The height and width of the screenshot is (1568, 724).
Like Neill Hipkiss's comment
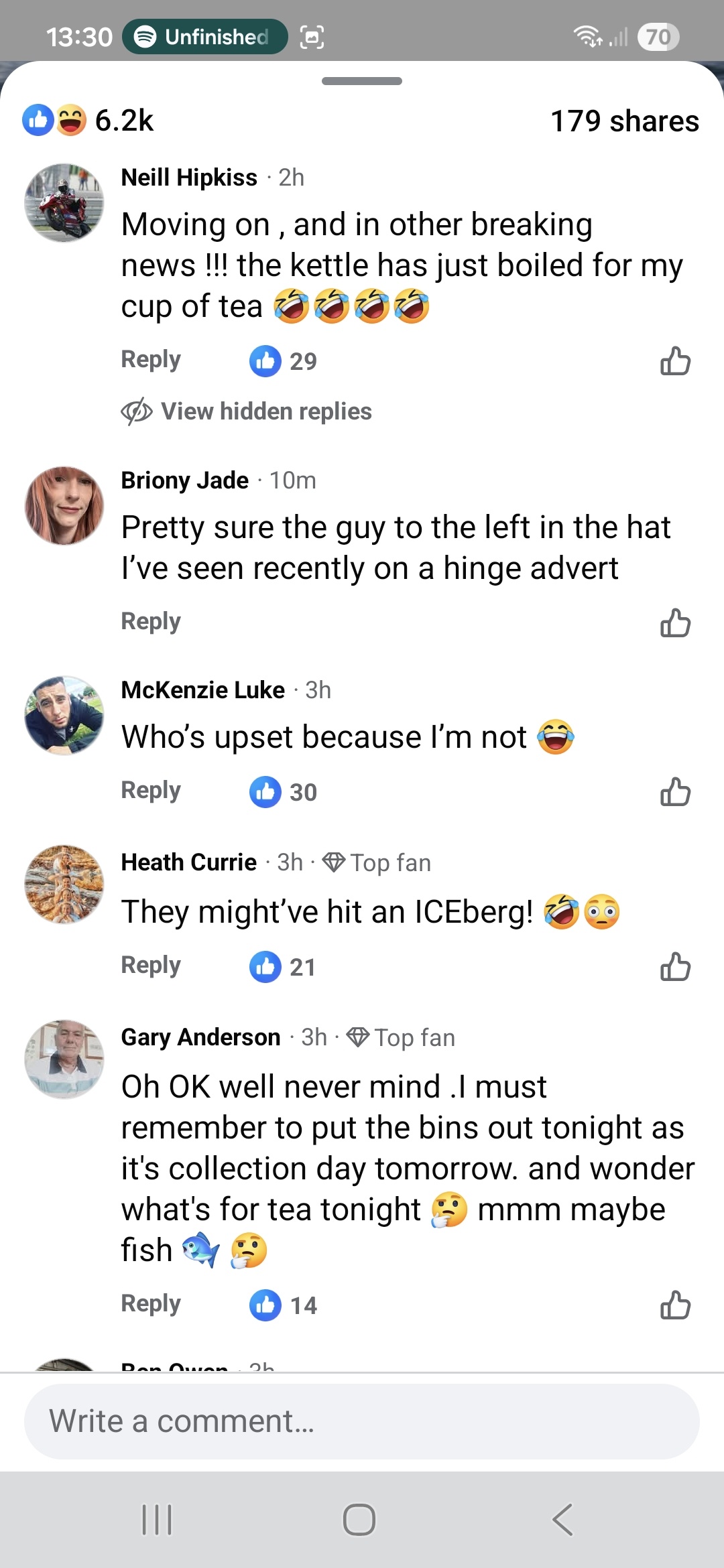pos(675,361)
